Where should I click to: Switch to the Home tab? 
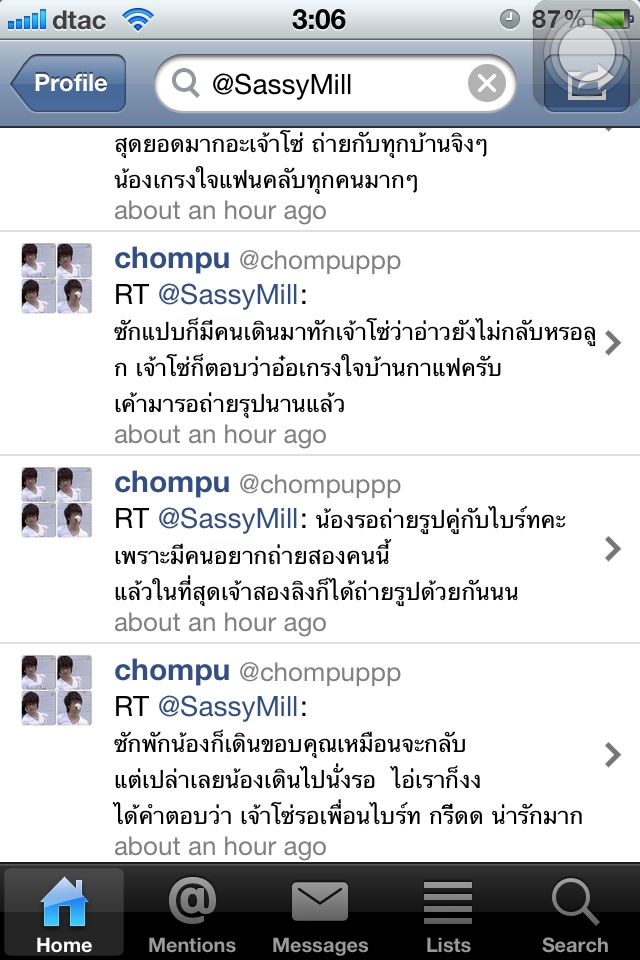64,912
